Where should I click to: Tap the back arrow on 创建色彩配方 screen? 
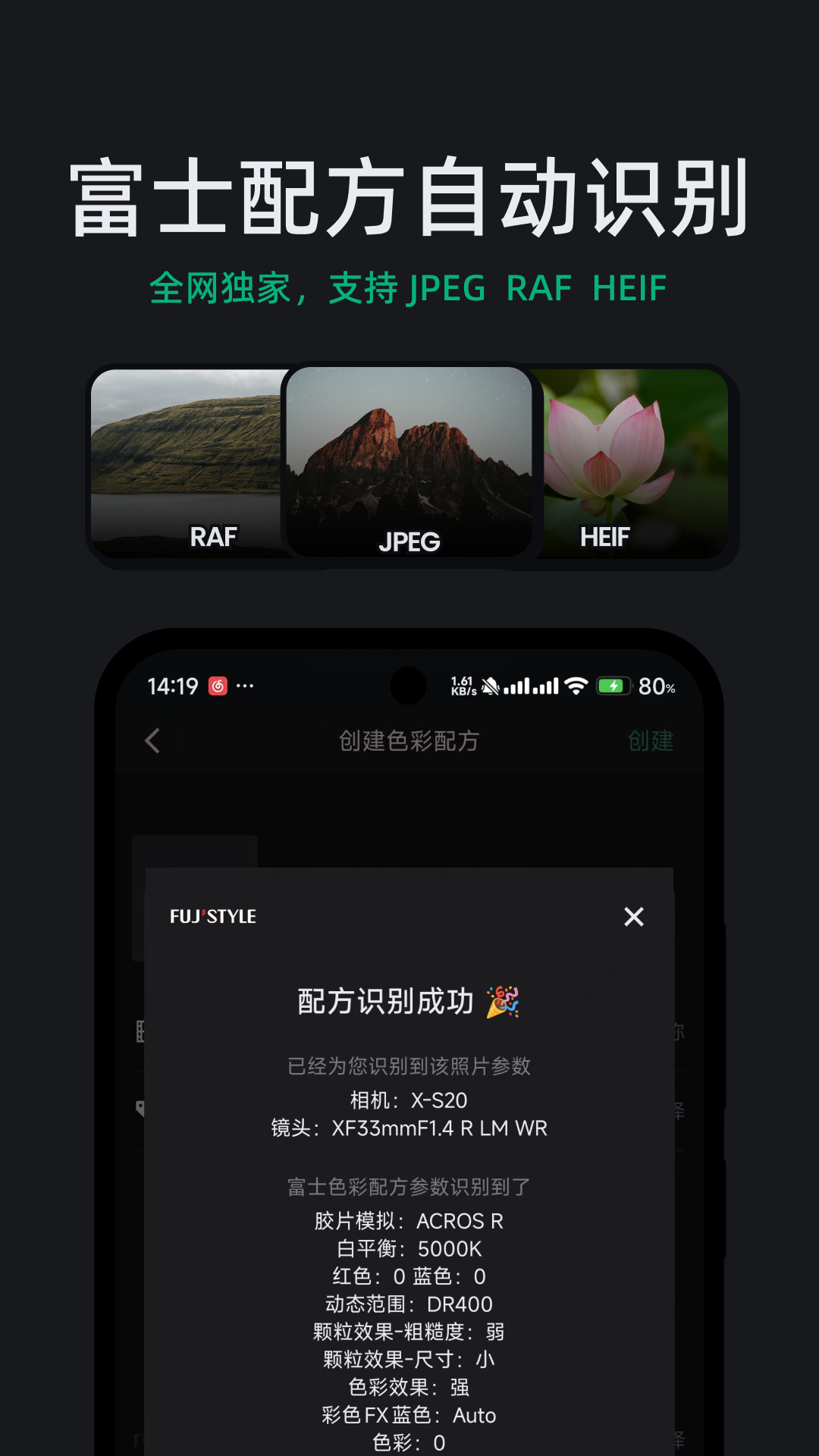pyautogui.click(x=152, y=741)
